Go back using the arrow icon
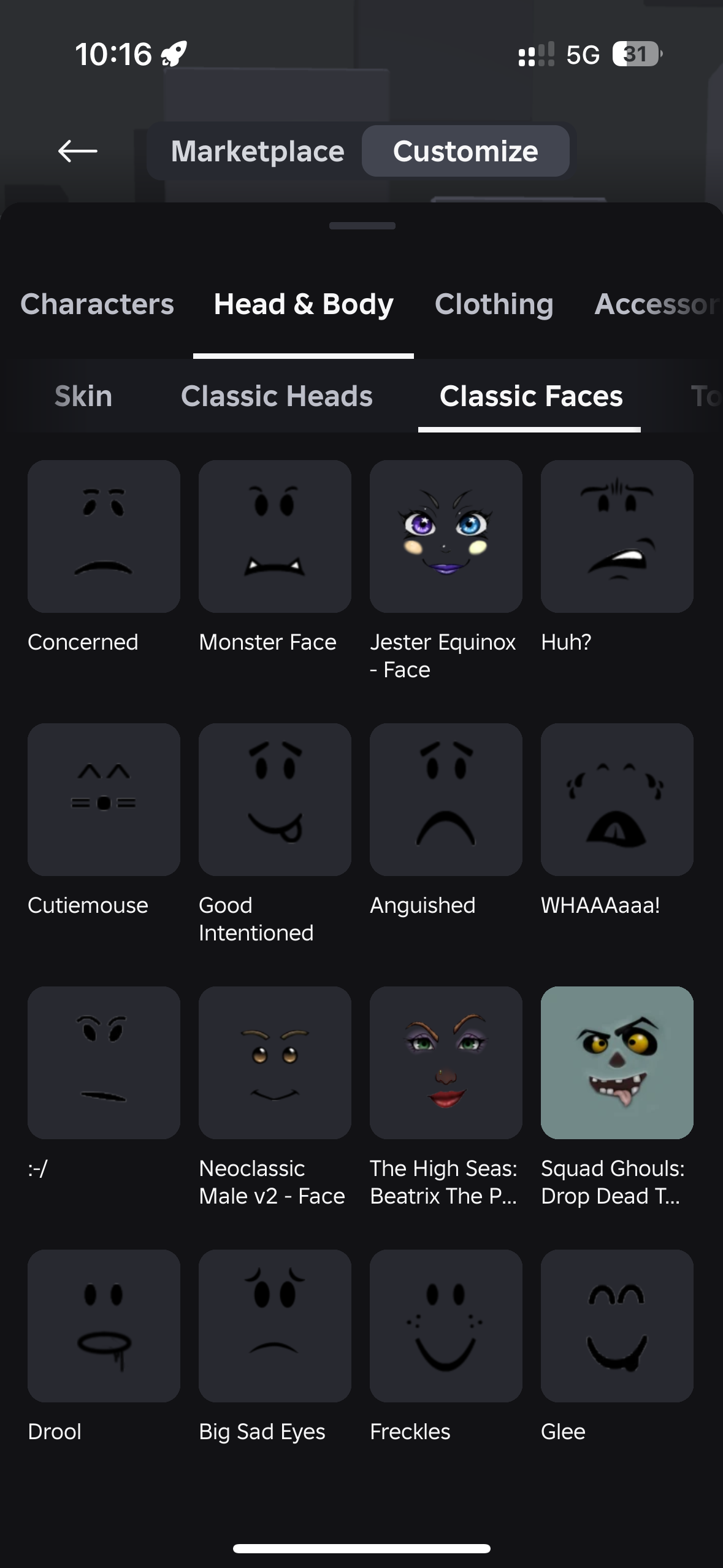The width and height of the screenshot is (723, 1568). (x=78, y=151)
